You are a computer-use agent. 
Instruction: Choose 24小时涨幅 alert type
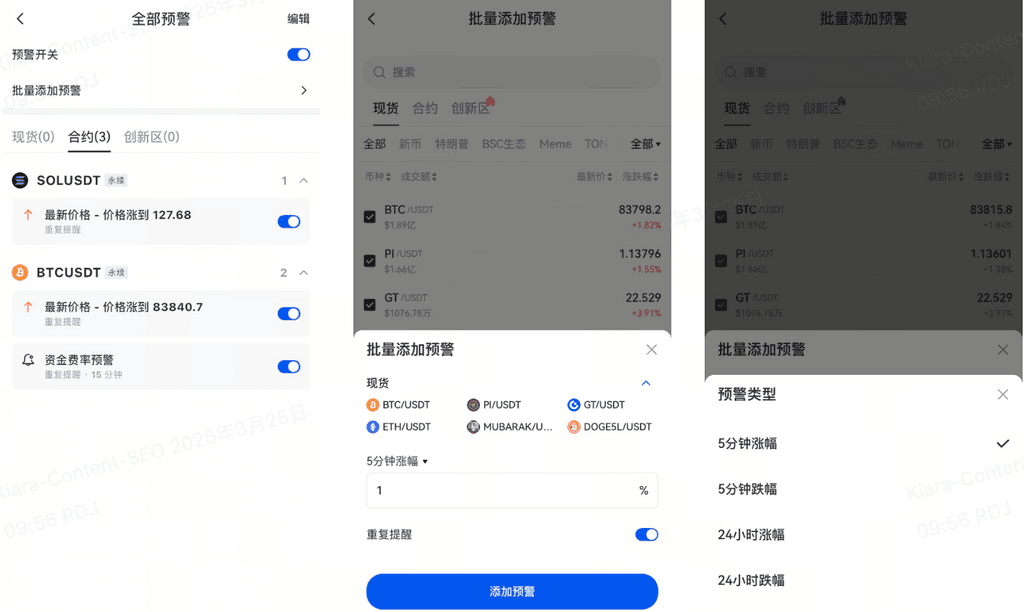[750, 535]
